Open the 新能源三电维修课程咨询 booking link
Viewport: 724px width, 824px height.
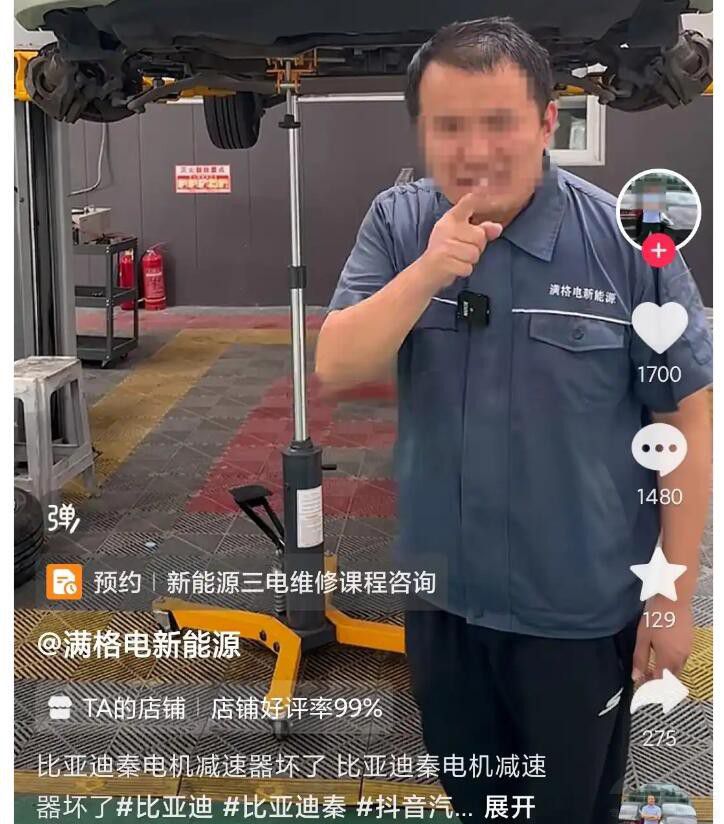(300, 581)
